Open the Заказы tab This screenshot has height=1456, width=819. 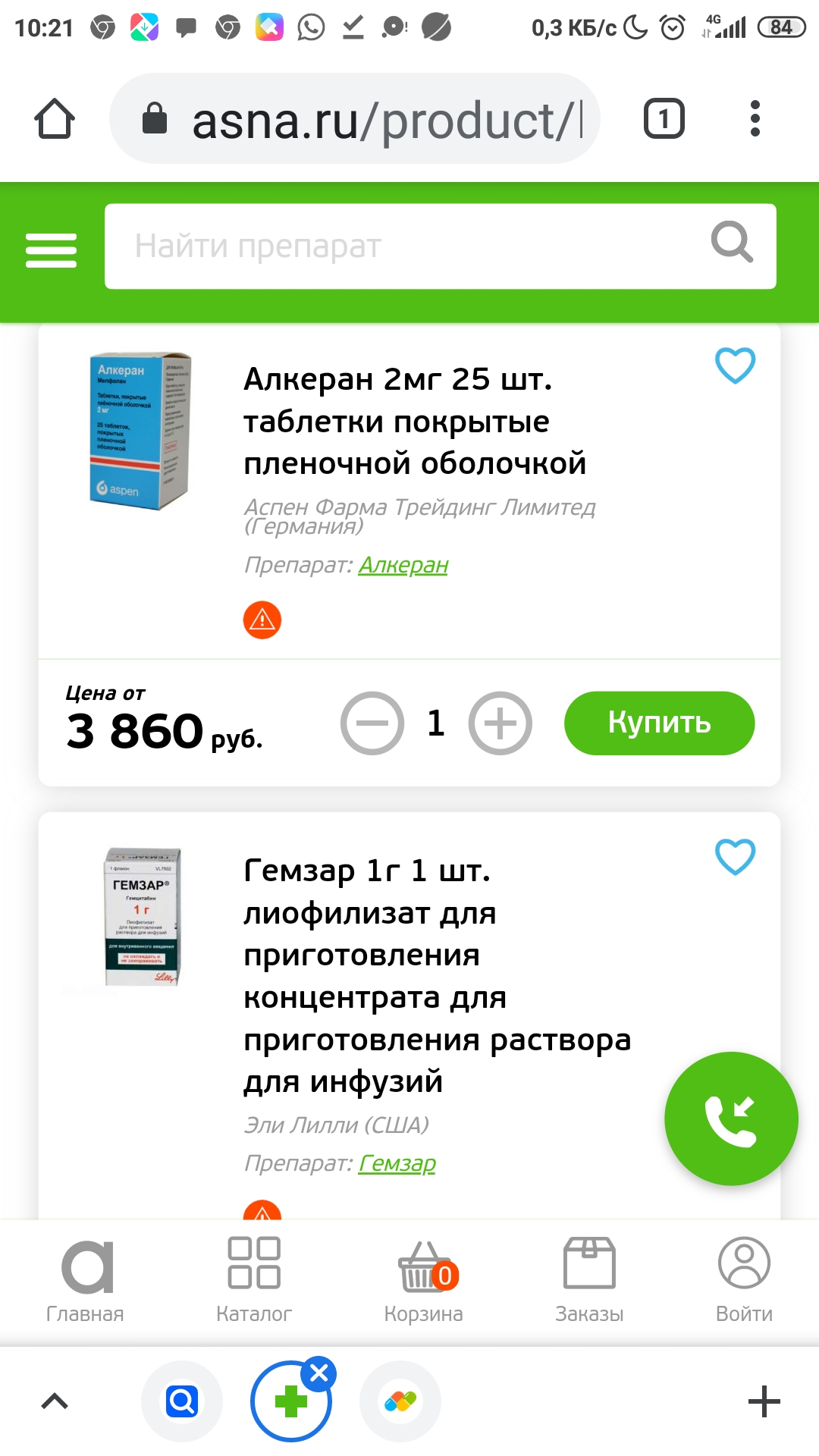[x=589, y=1280]
